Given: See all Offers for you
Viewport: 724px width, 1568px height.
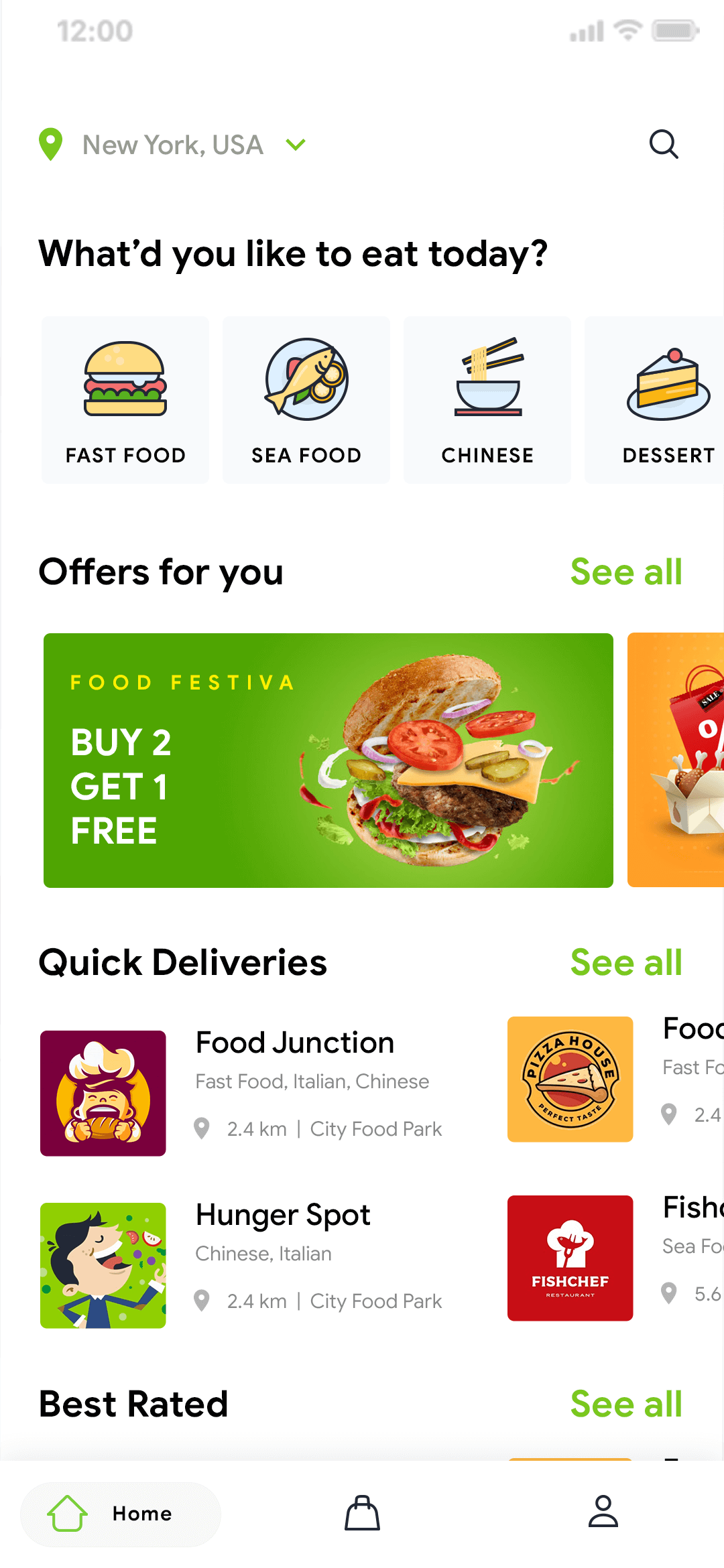Looking at the screenshot, I should pyautogui.click(x=626, y=572).
